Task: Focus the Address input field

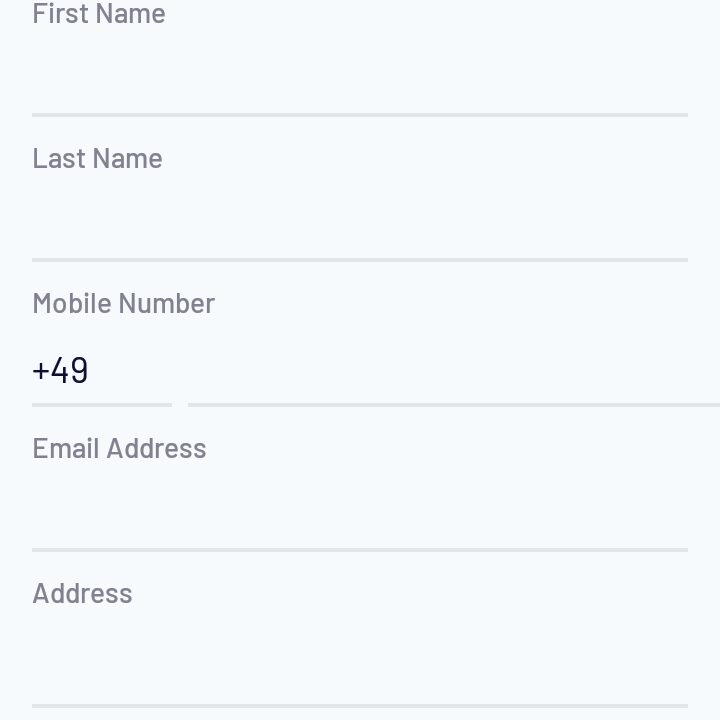Action: point(360,665)
